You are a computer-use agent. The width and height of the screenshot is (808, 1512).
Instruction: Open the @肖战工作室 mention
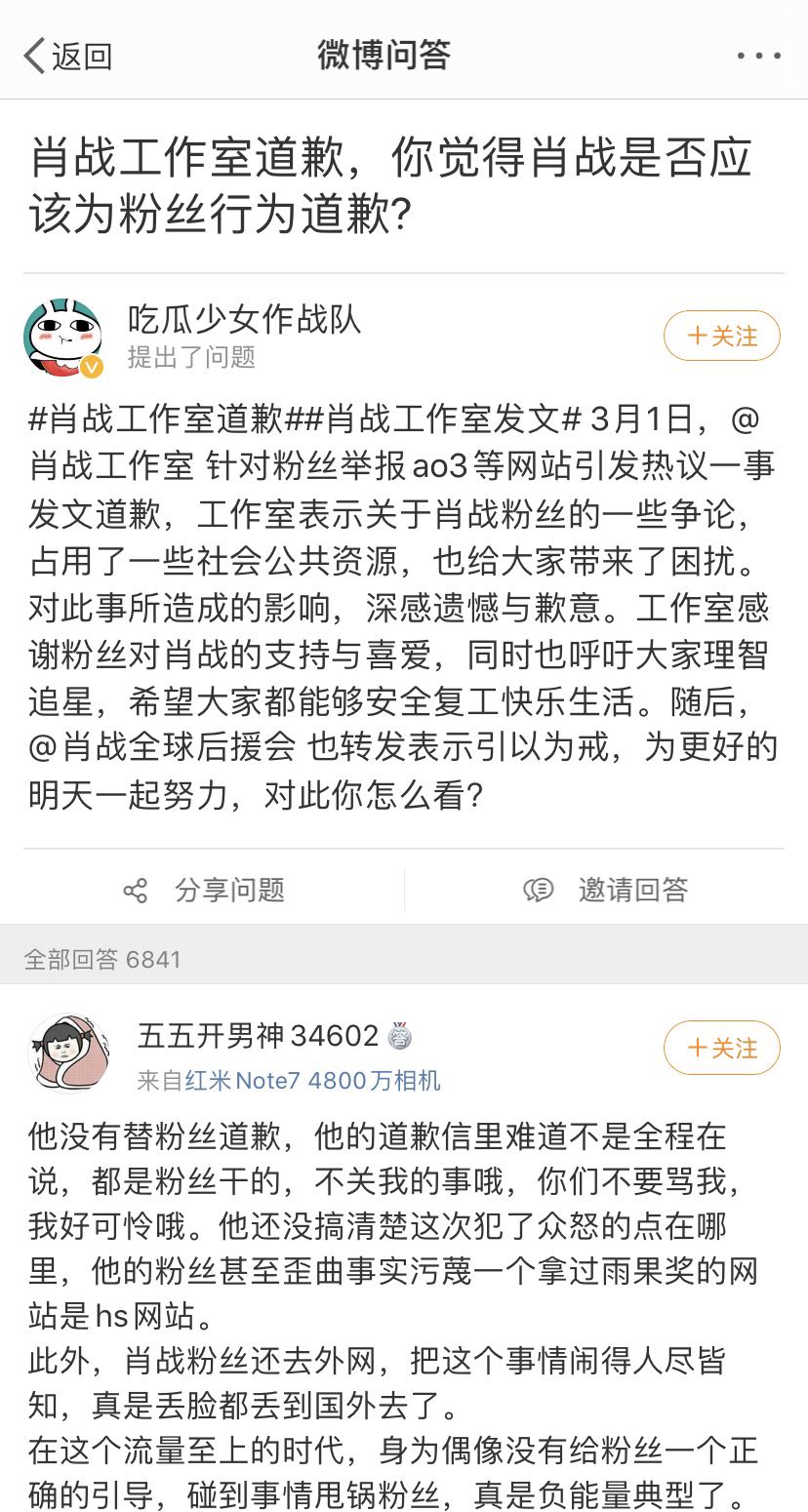click(112, 465)
